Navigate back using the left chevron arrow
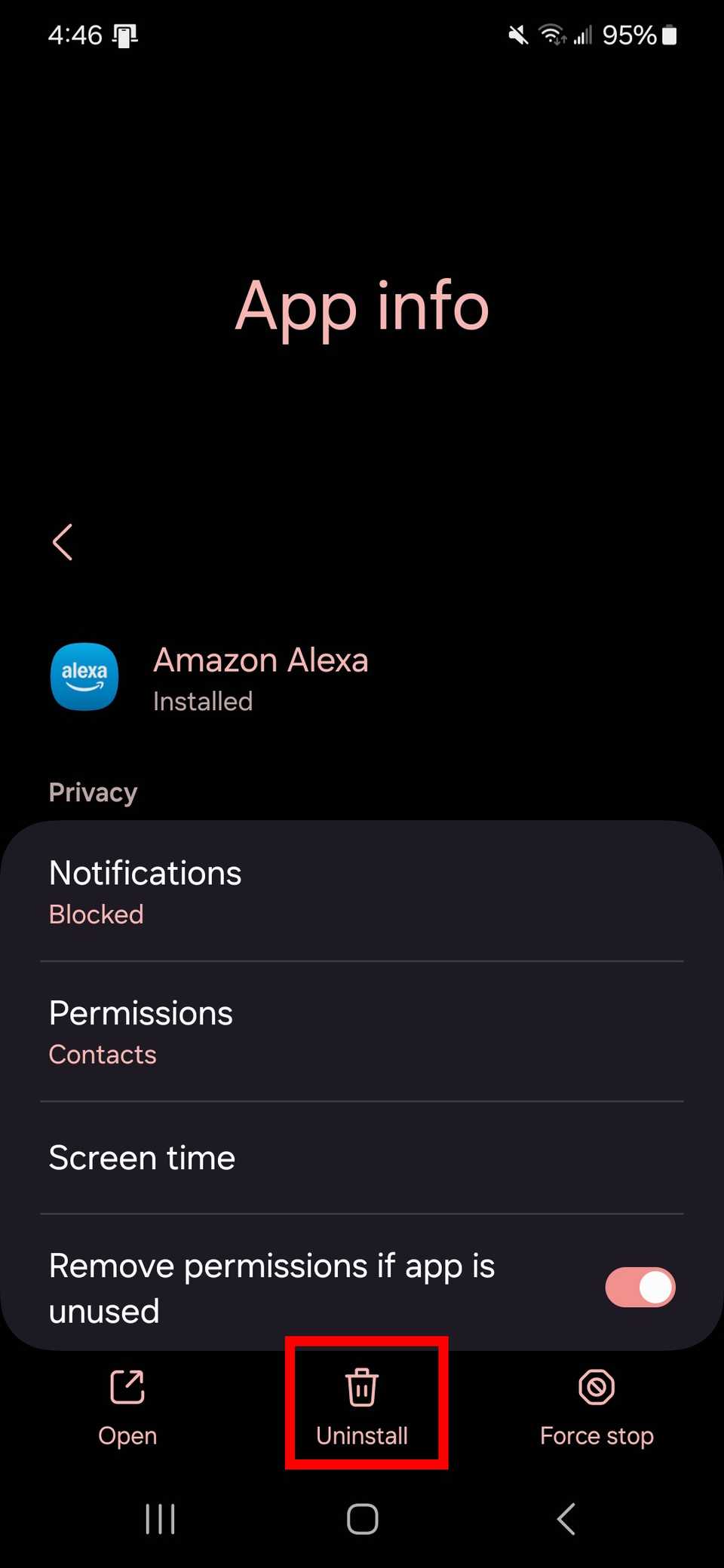 [x=63, y=541]
